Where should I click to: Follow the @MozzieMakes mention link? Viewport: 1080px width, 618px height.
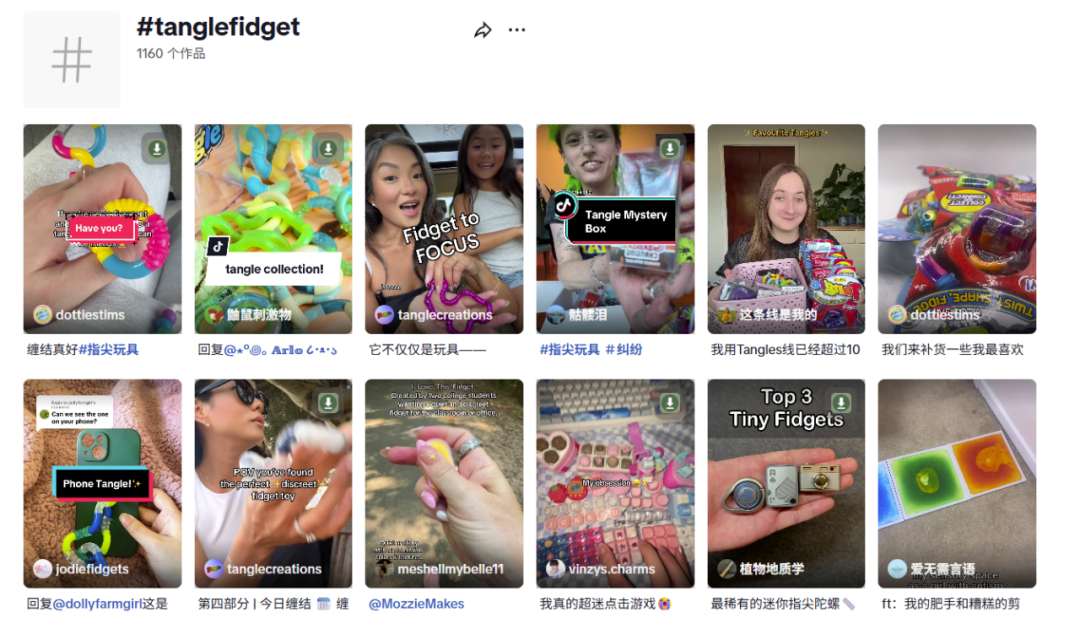click(x=417, y=603)
